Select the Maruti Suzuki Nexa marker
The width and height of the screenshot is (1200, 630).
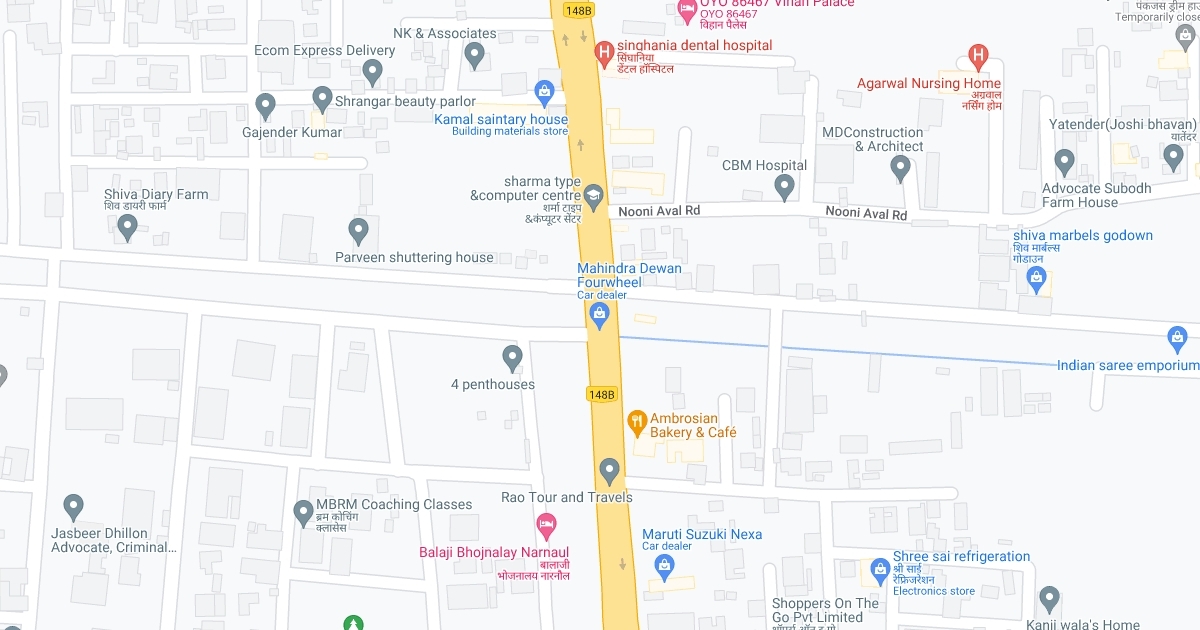pos(664,567)
